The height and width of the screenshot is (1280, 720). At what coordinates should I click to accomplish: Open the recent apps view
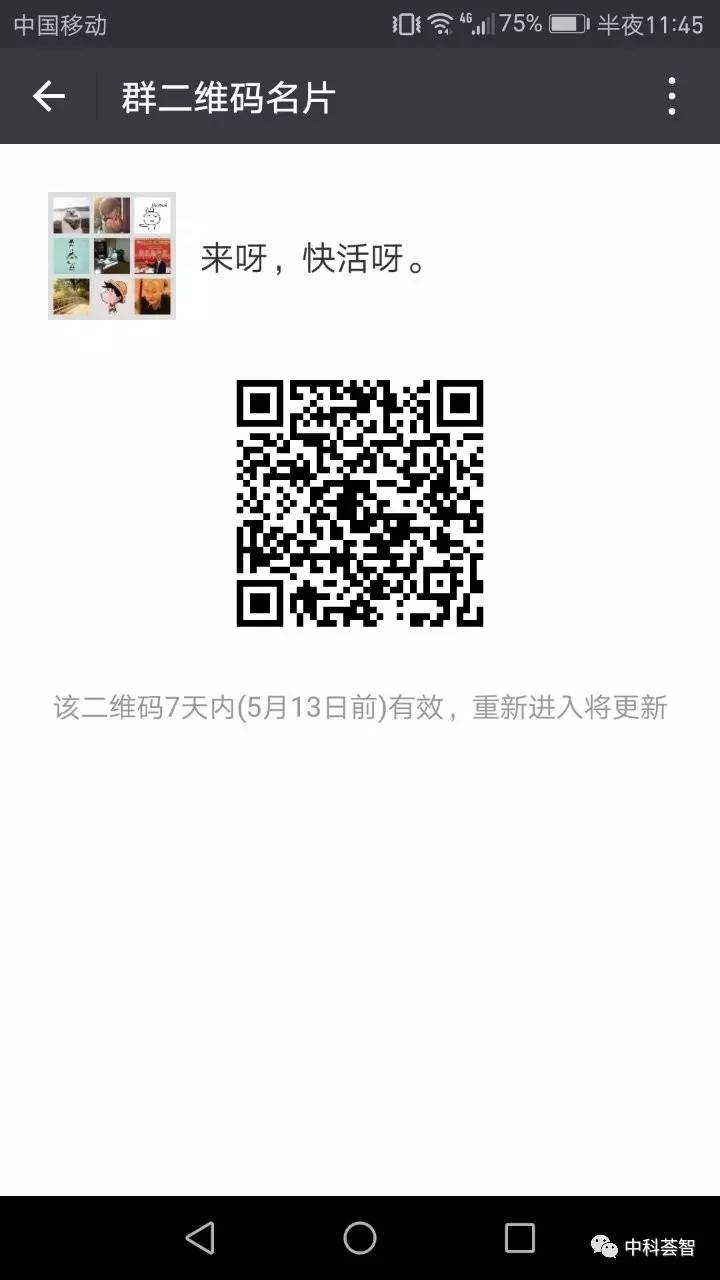(x=519, y=1238)
